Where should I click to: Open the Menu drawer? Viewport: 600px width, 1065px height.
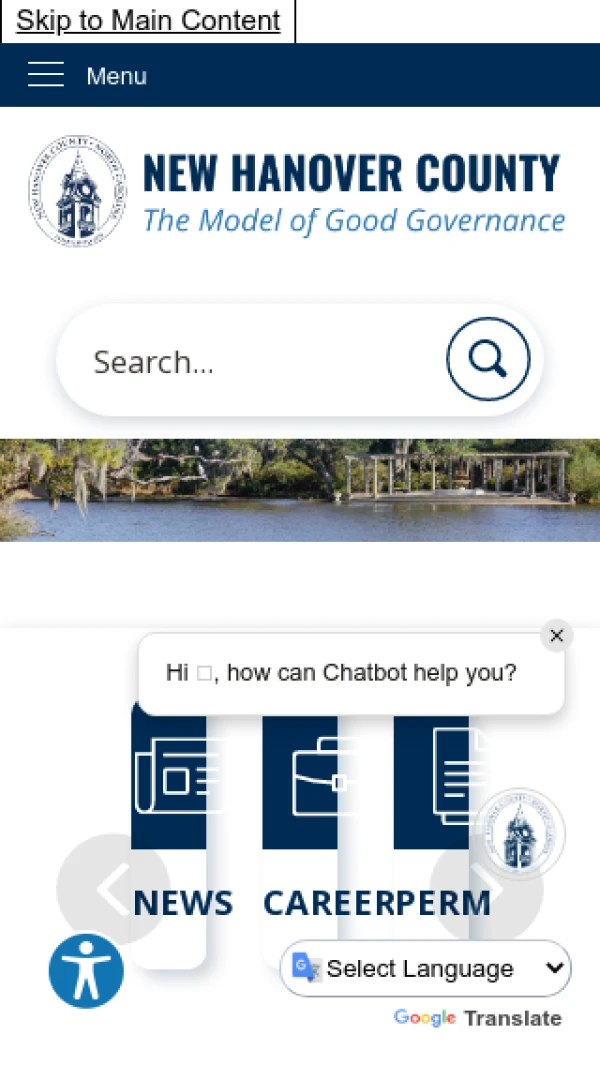coord(87,75)
